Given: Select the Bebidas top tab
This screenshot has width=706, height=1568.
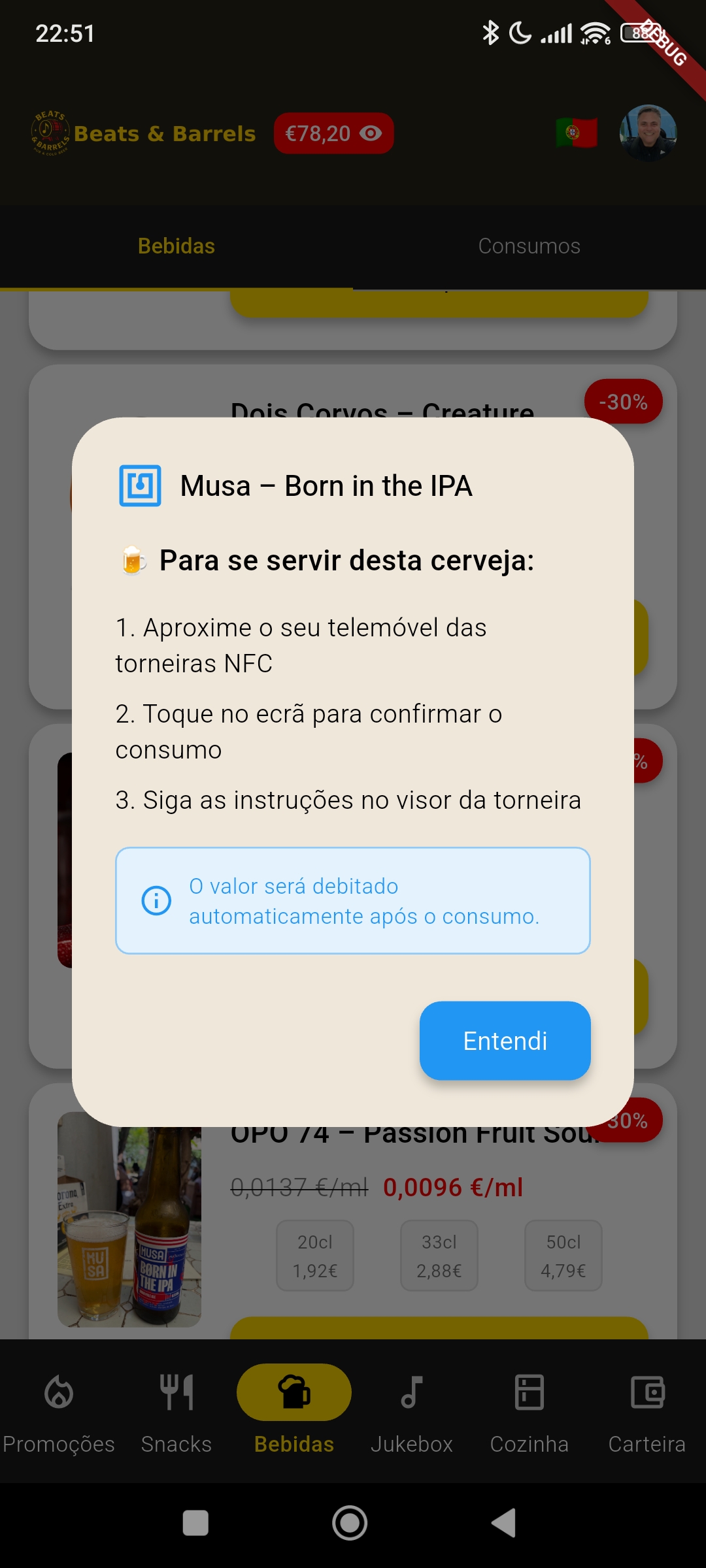Looking at the screenshot, I should 176,246.
